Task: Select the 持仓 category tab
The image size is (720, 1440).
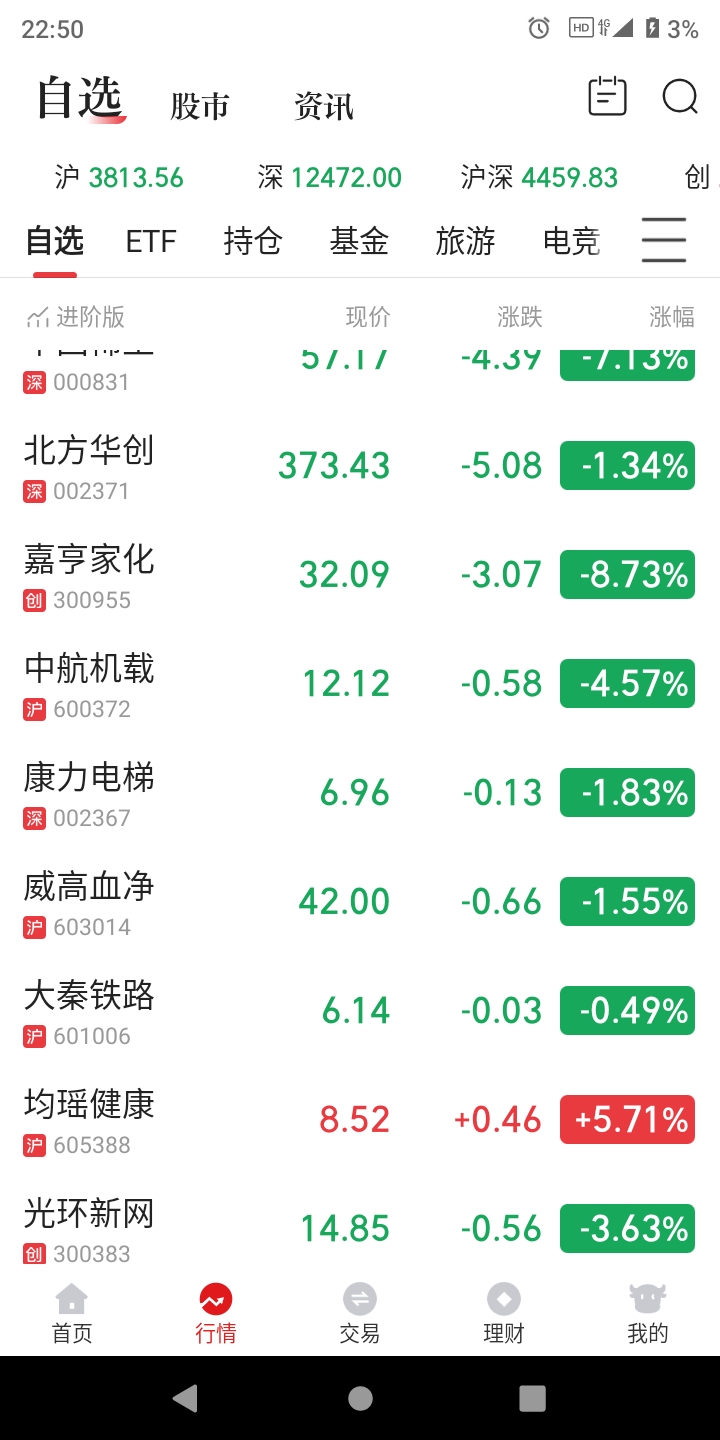Action: coord(253,241)
